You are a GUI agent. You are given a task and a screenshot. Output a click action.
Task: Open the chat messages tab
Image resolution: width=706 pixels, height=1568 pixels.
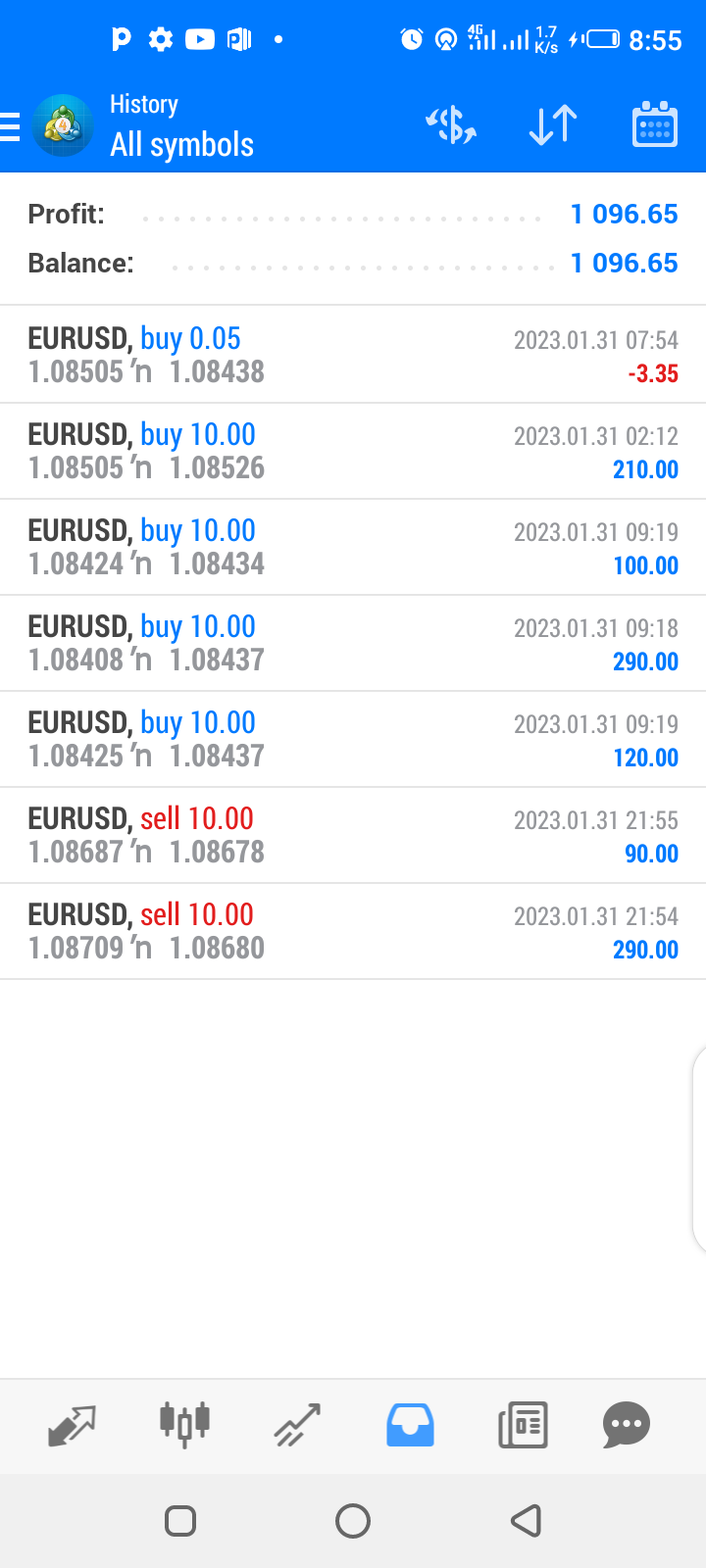627,1426
